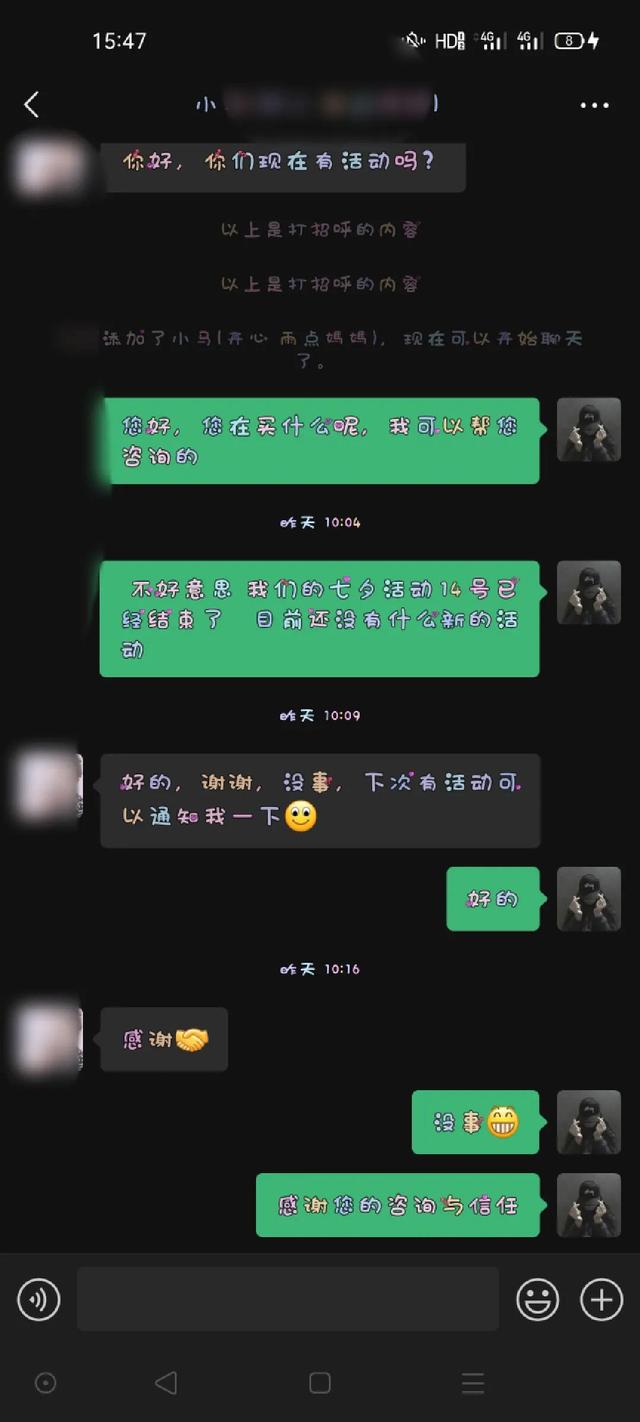Open the emoji picker
The image size is (640, 1422).
(x=537, y=1299)
